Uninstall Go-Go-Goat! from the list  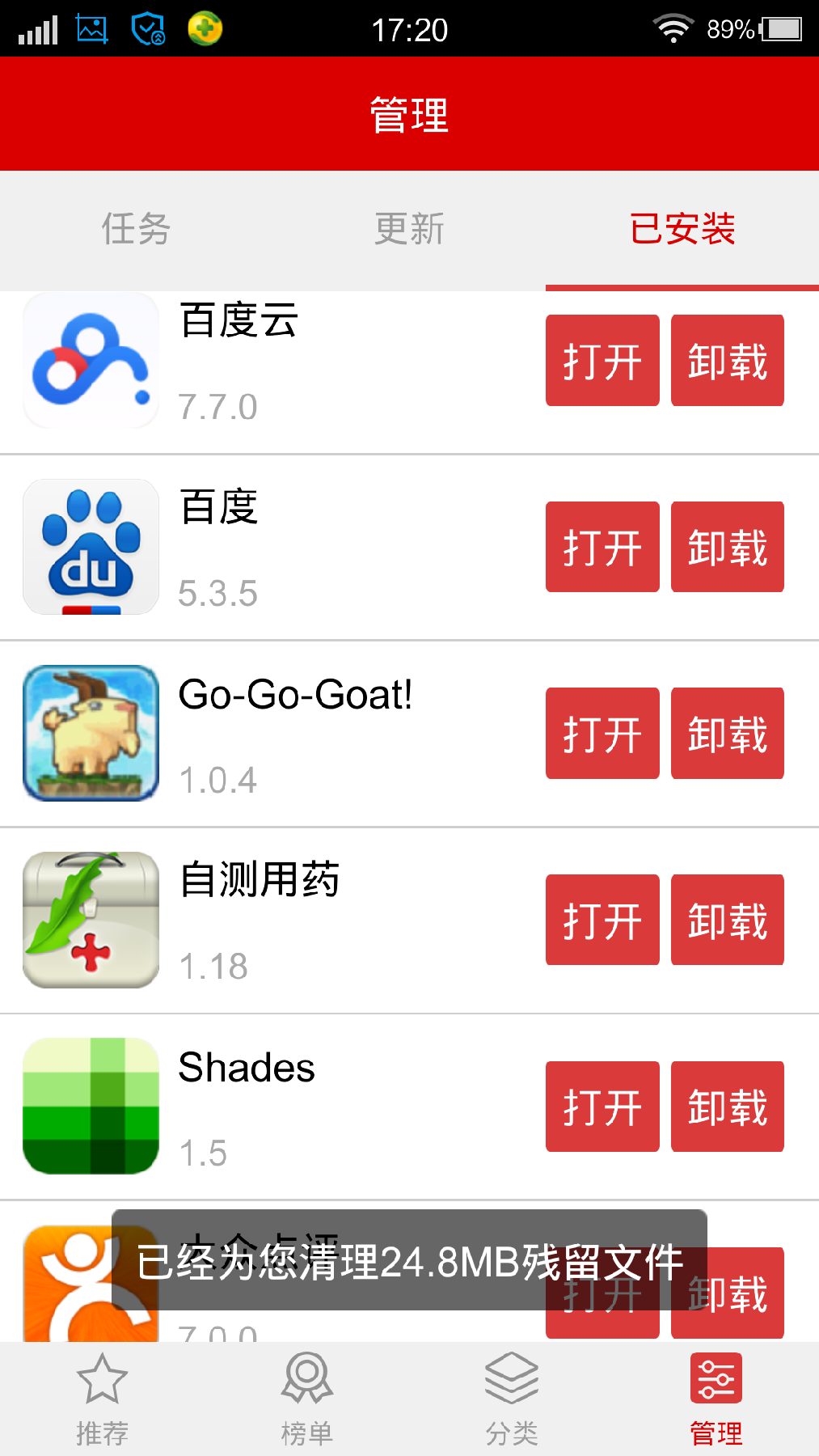727,734
